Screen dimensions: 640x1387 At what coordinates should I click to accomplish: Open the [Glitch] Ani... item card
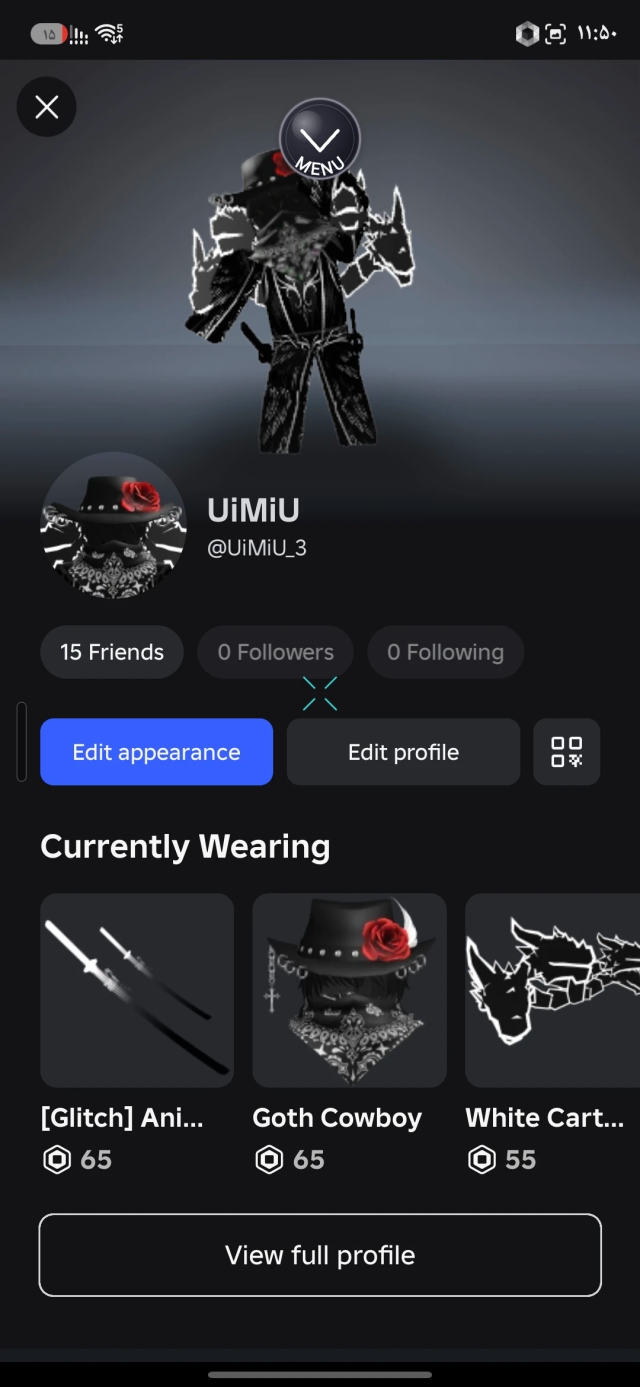coord(137,1033)
